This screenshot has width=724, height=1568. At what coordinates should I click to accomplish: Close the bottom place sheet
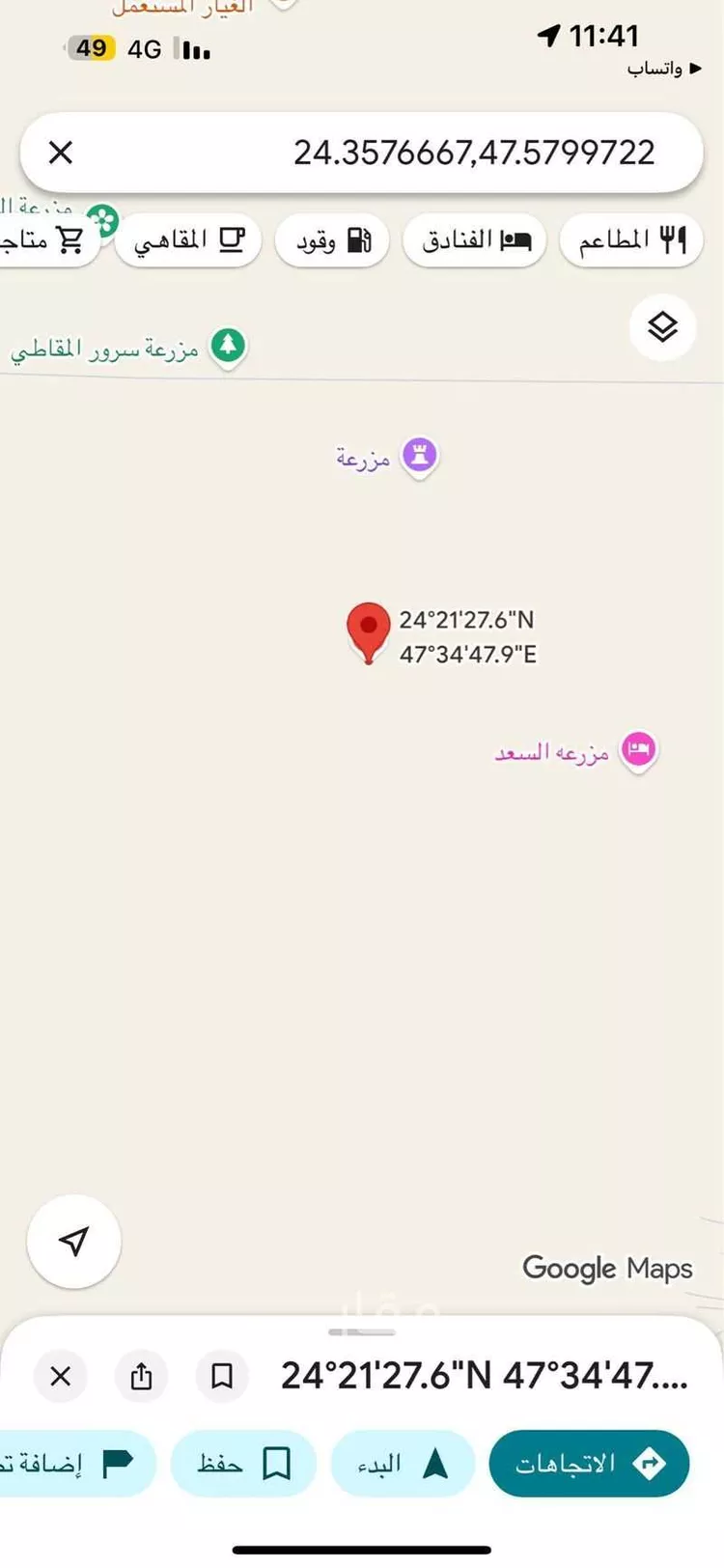click(x=60, y=1377)
